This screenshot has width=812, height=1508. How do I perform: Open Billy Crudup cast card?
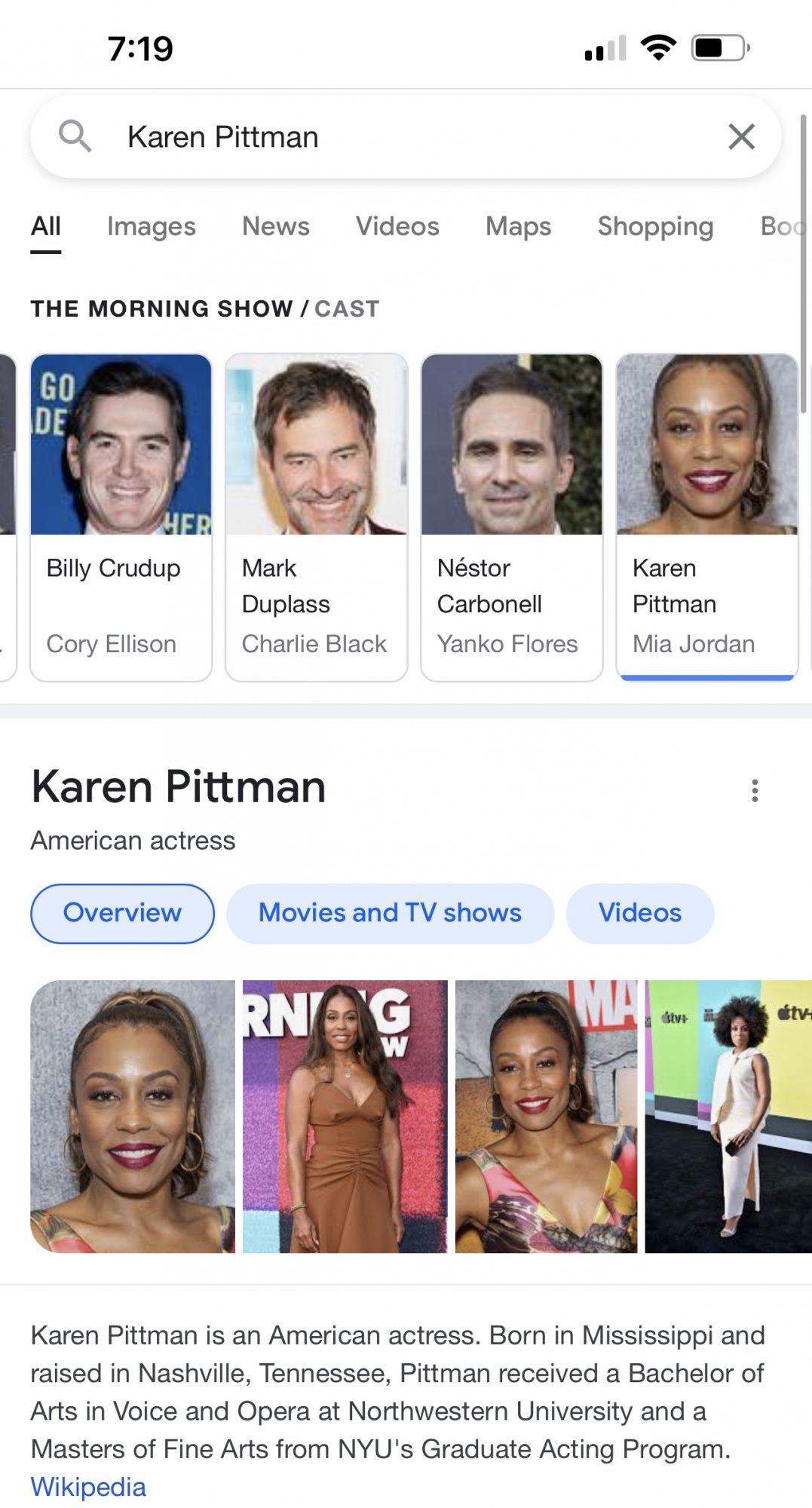[121, 517]
